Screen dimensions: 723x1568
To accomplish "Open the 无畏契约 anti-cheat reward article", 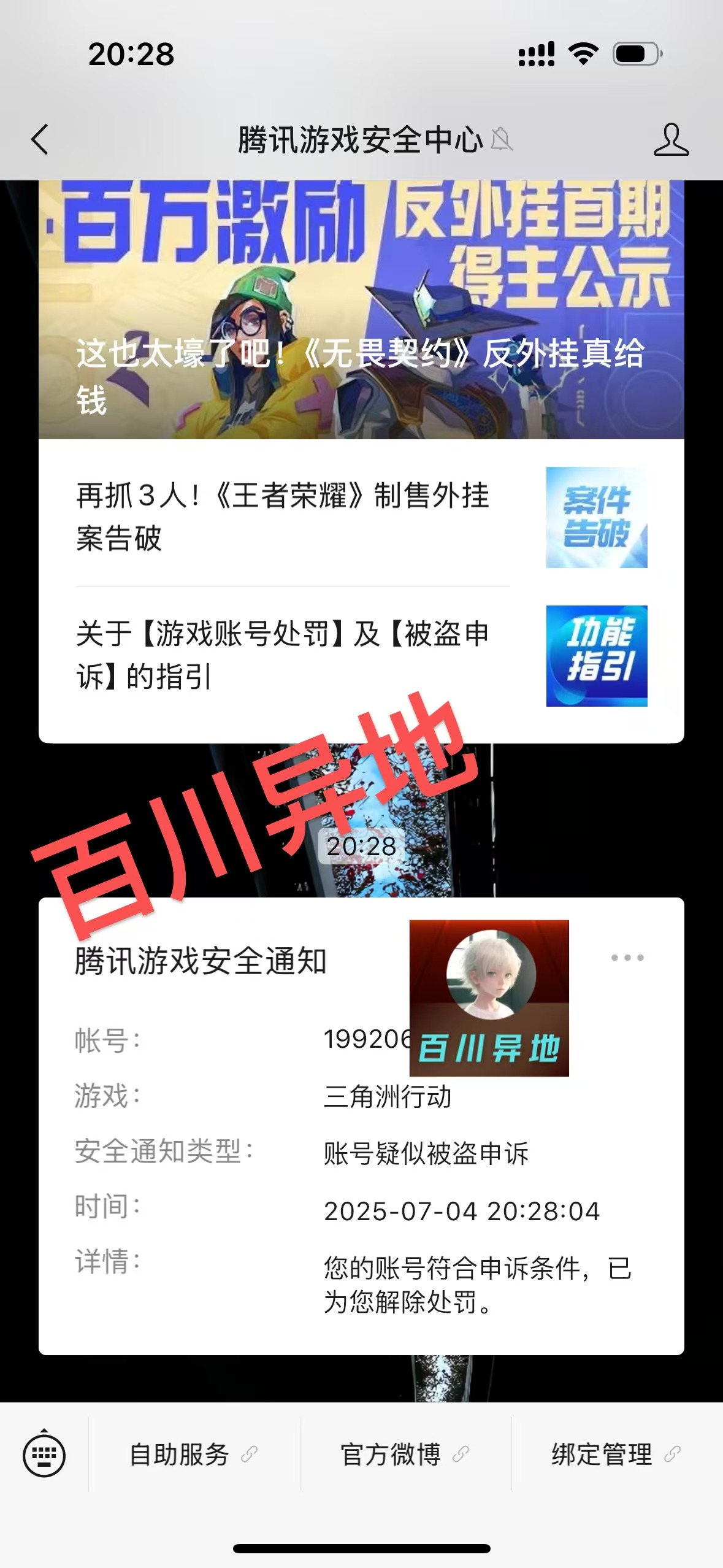I will click(x=361, y=310).
